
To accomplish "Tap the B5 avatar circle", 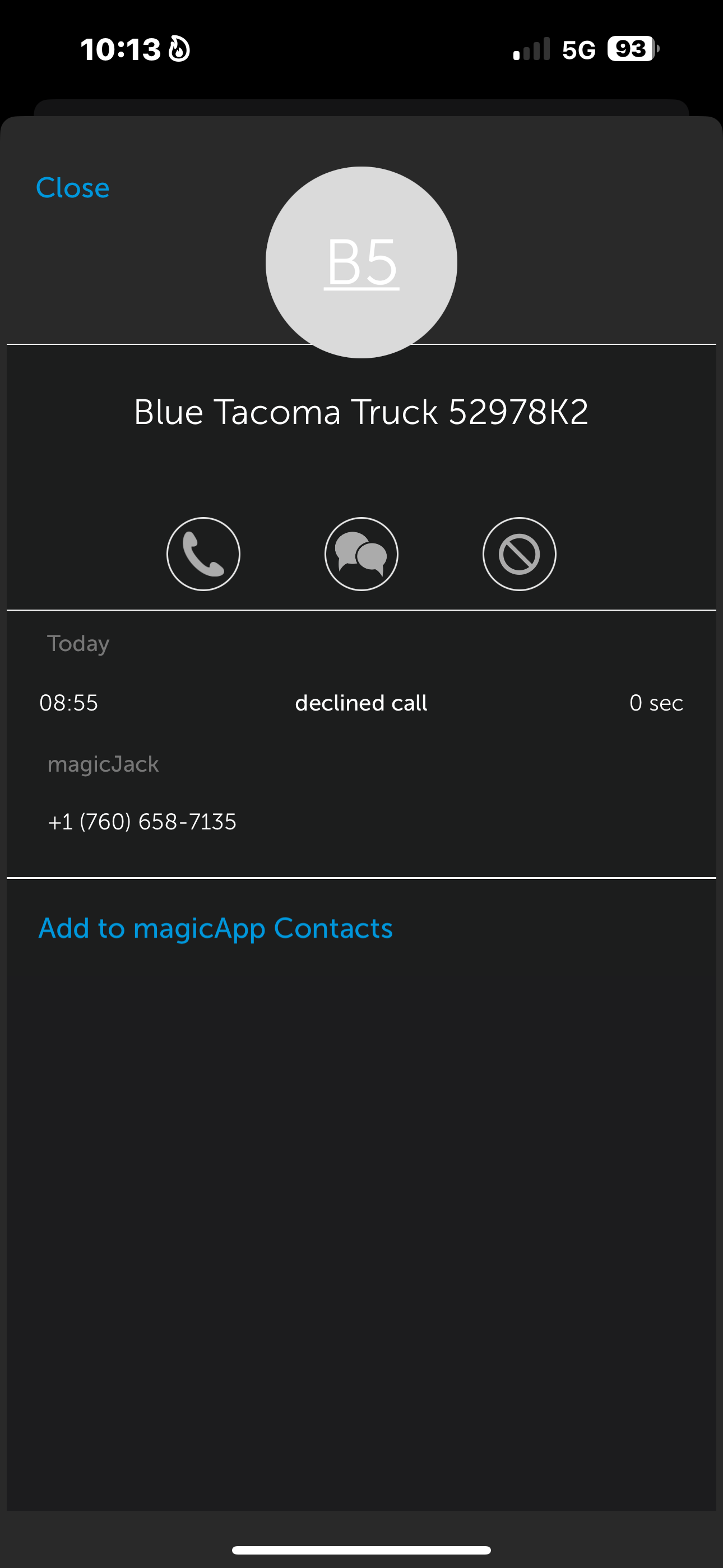I will (x=361, y=262).
